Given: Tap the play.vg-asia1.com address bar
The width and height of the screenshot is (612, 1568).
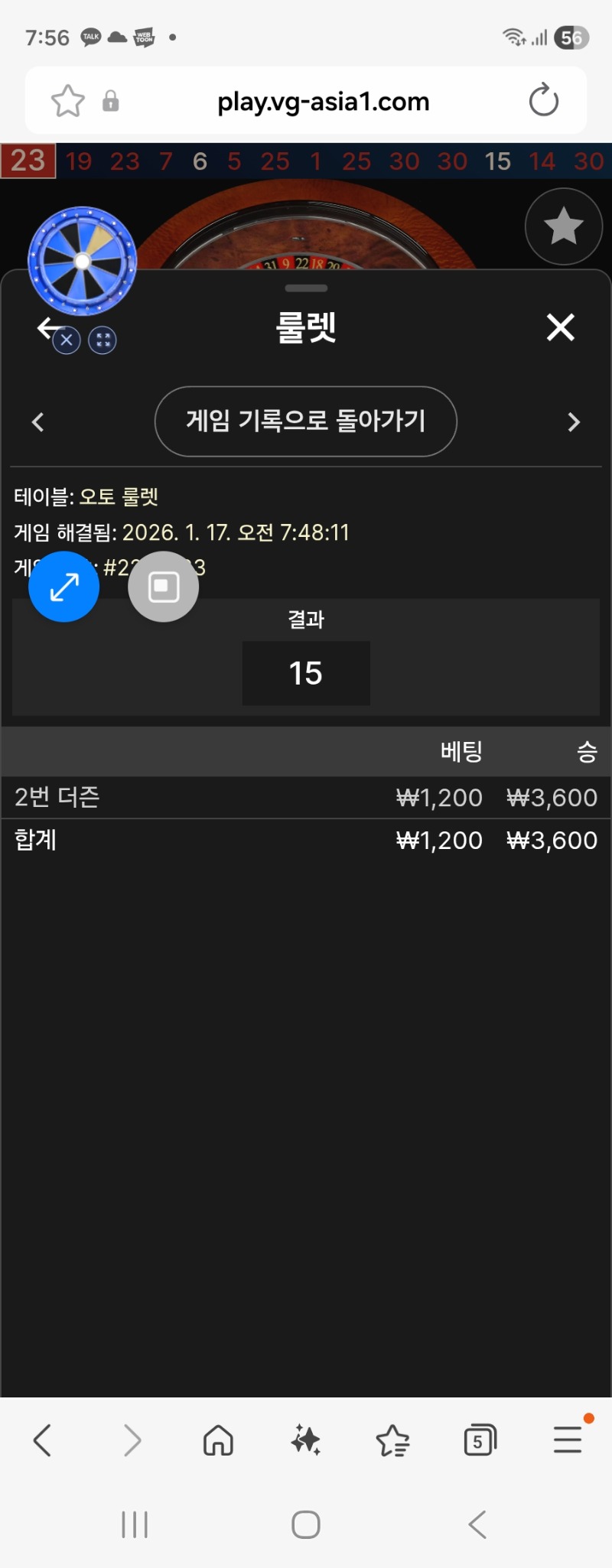Looking at the screenshot, I should click(x=323, y=101).
